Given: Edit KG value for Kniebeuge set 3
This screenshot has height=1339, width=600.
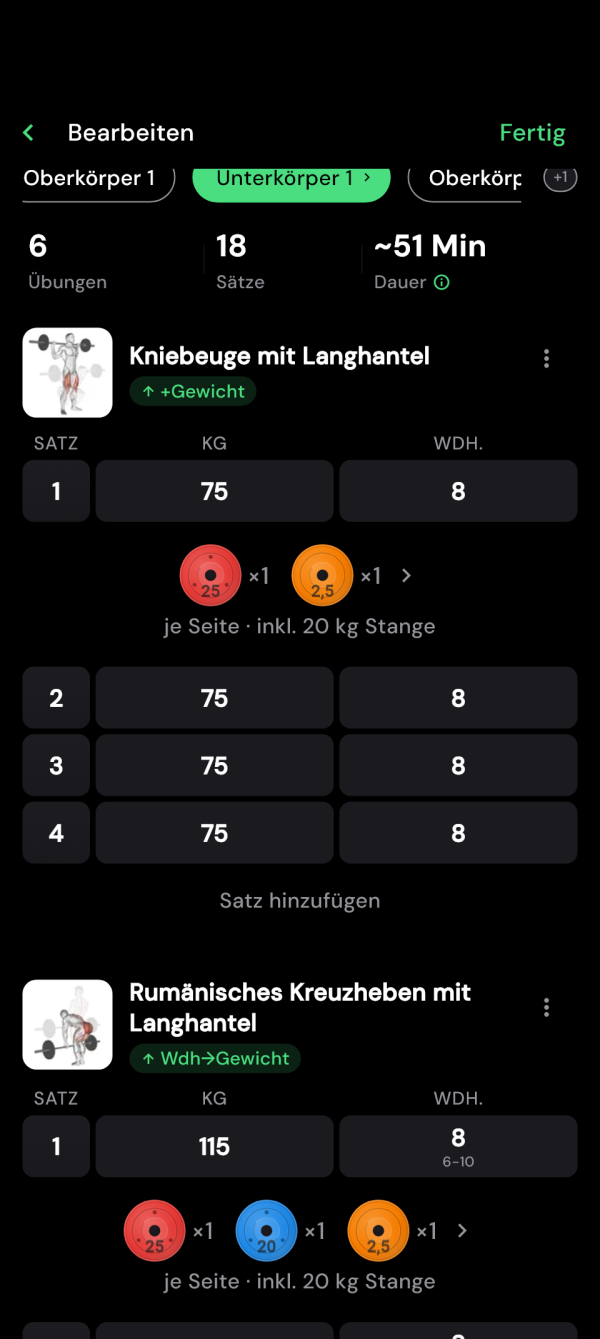Looking at the screenshot, I should tap(214, 765).
